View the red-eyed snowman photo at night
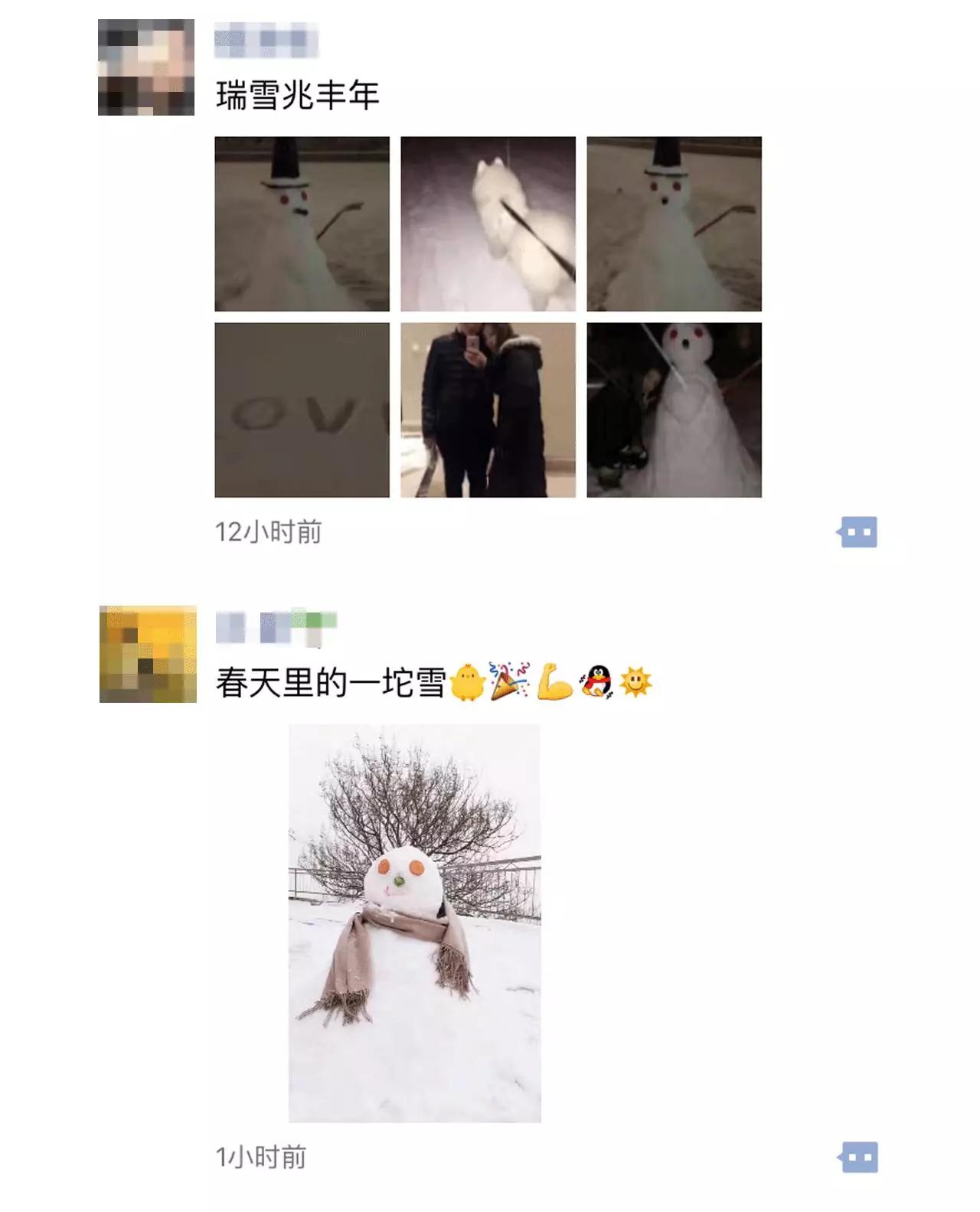 tap(674, 410)
